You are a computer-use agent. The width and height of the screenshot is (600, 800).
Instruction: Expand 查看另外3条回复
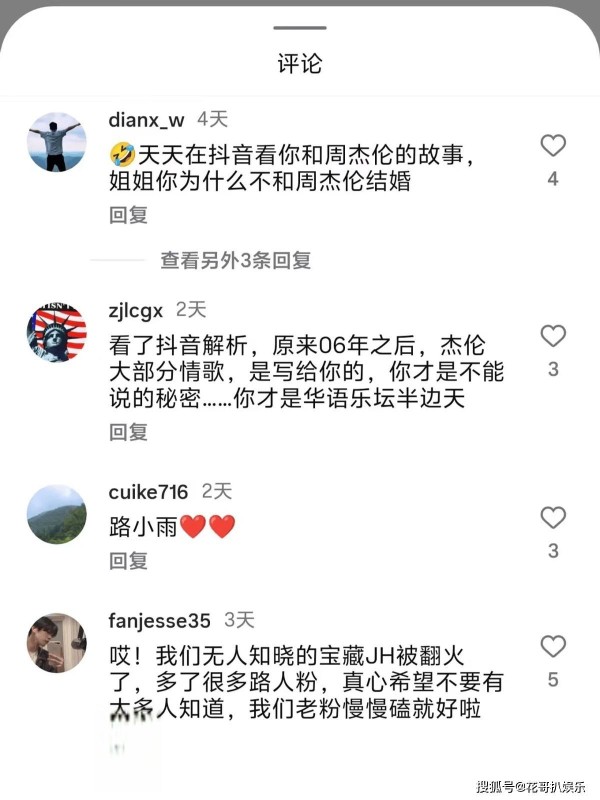pos(236,261)
